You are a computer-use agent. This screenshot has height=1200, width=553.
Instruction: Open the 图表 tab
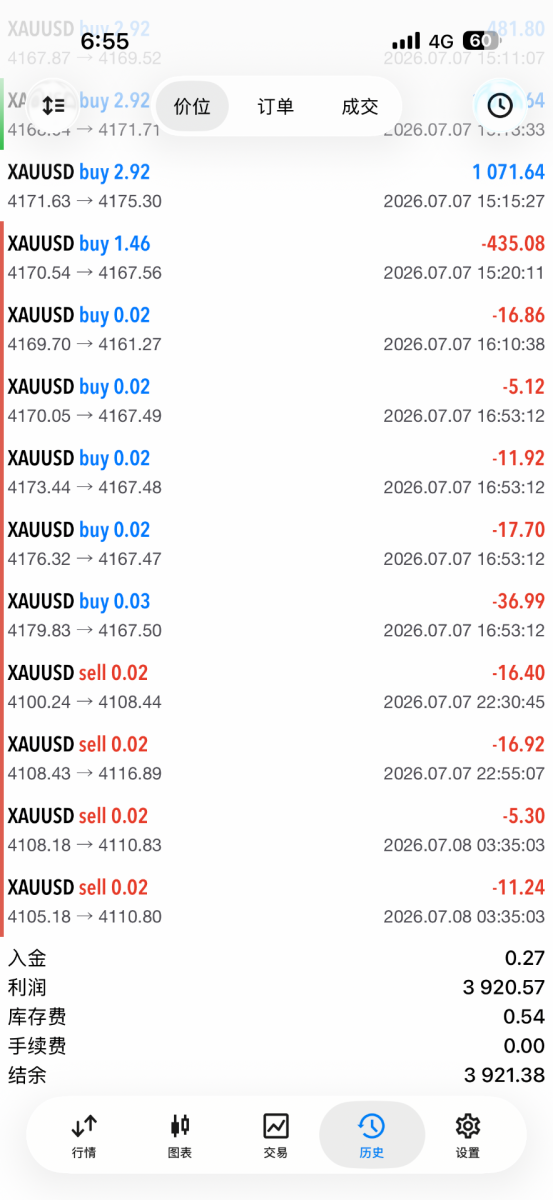(180, 1136)
